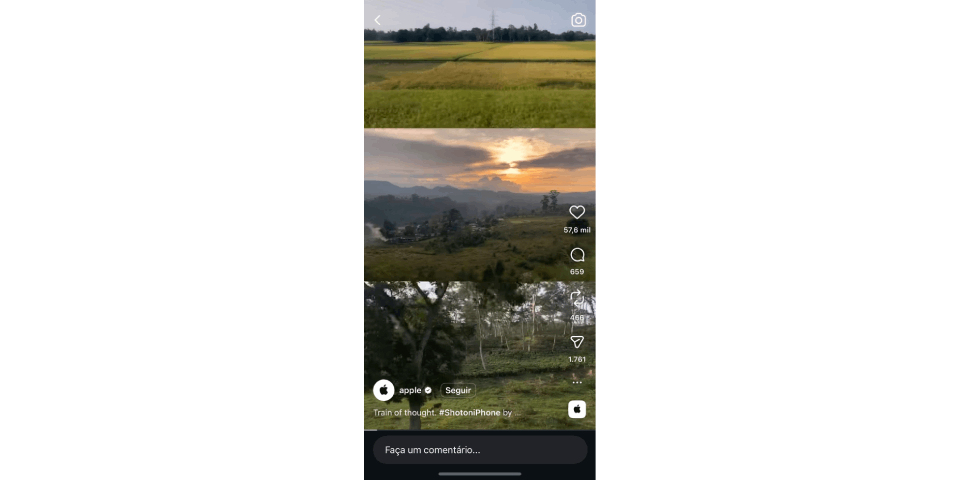Open the apple username link
960x480 pixels.
pyautogui.click(x=410, y=390)
